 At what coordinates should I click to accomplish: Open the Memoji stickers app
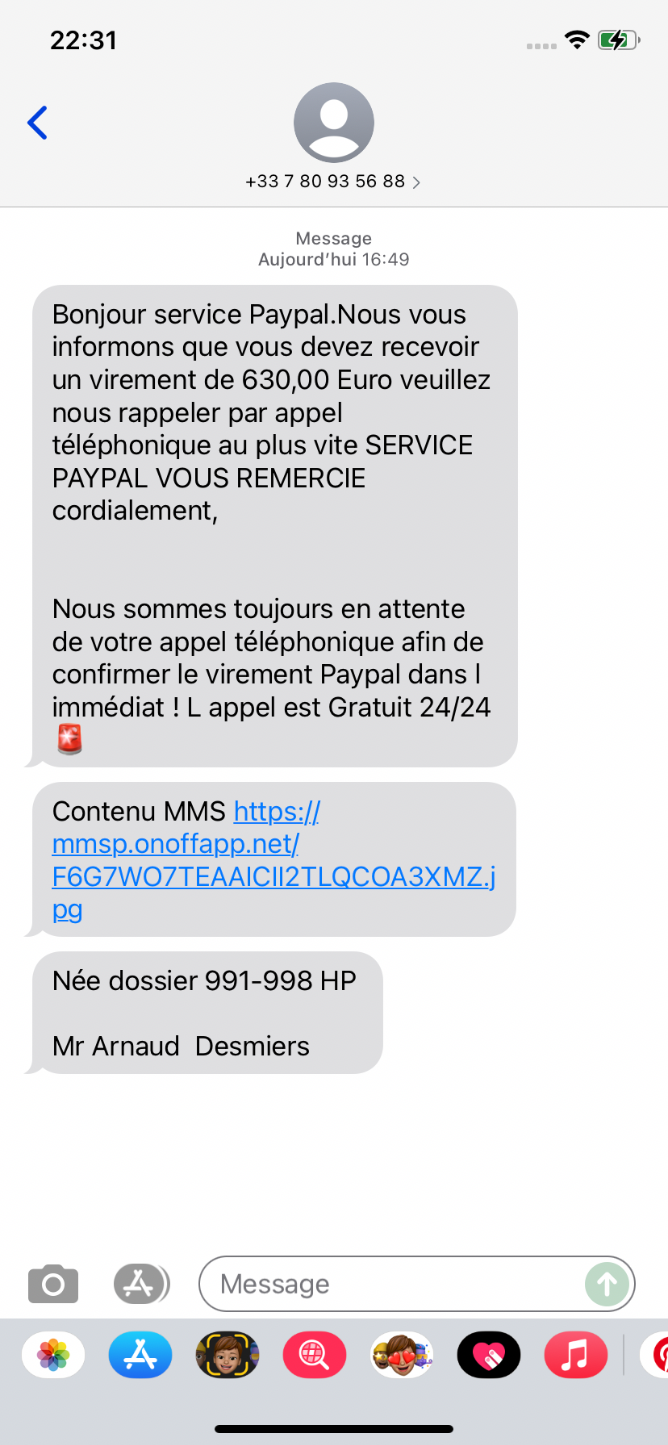point(401,1356)
